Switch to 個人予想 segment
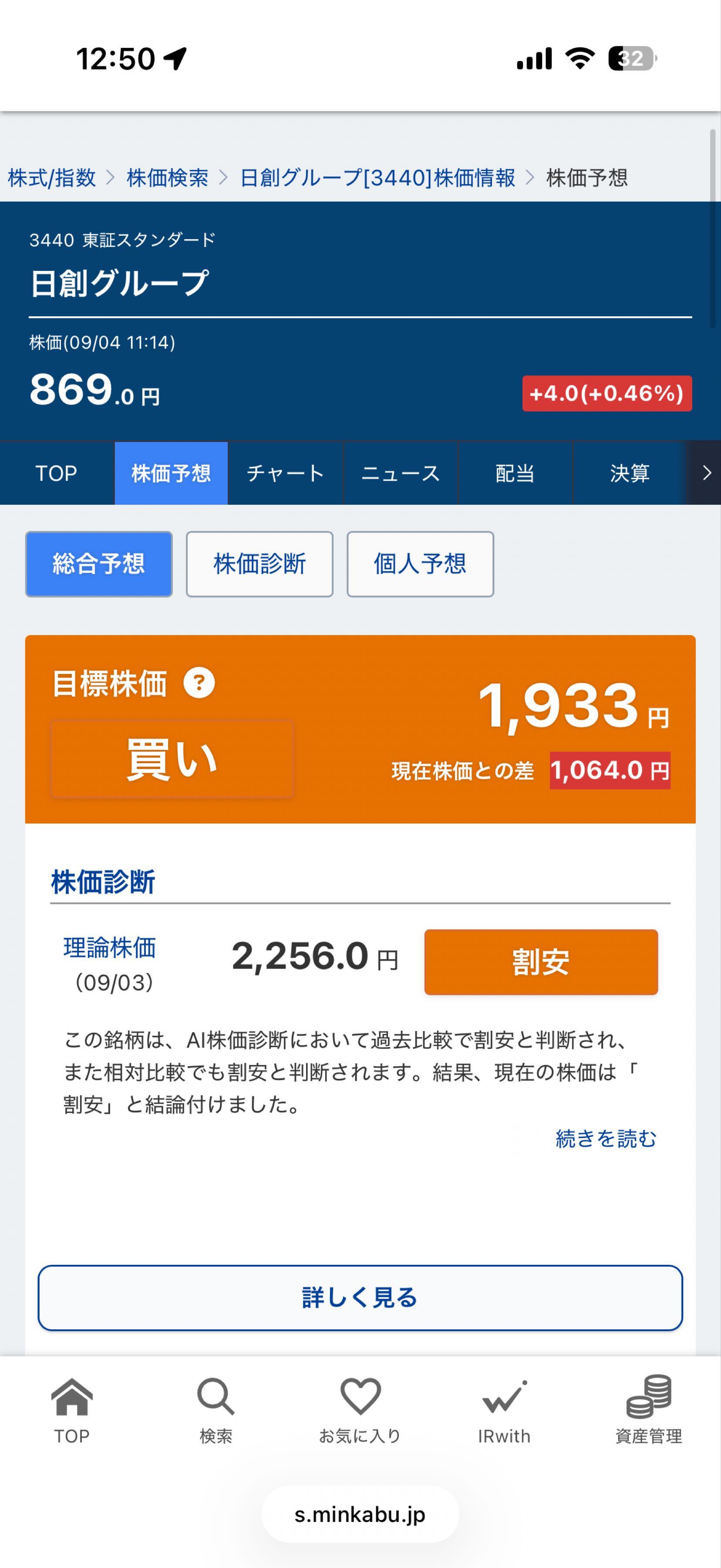The width and height of the screenshot is (721, 1568). pos(420,564)
